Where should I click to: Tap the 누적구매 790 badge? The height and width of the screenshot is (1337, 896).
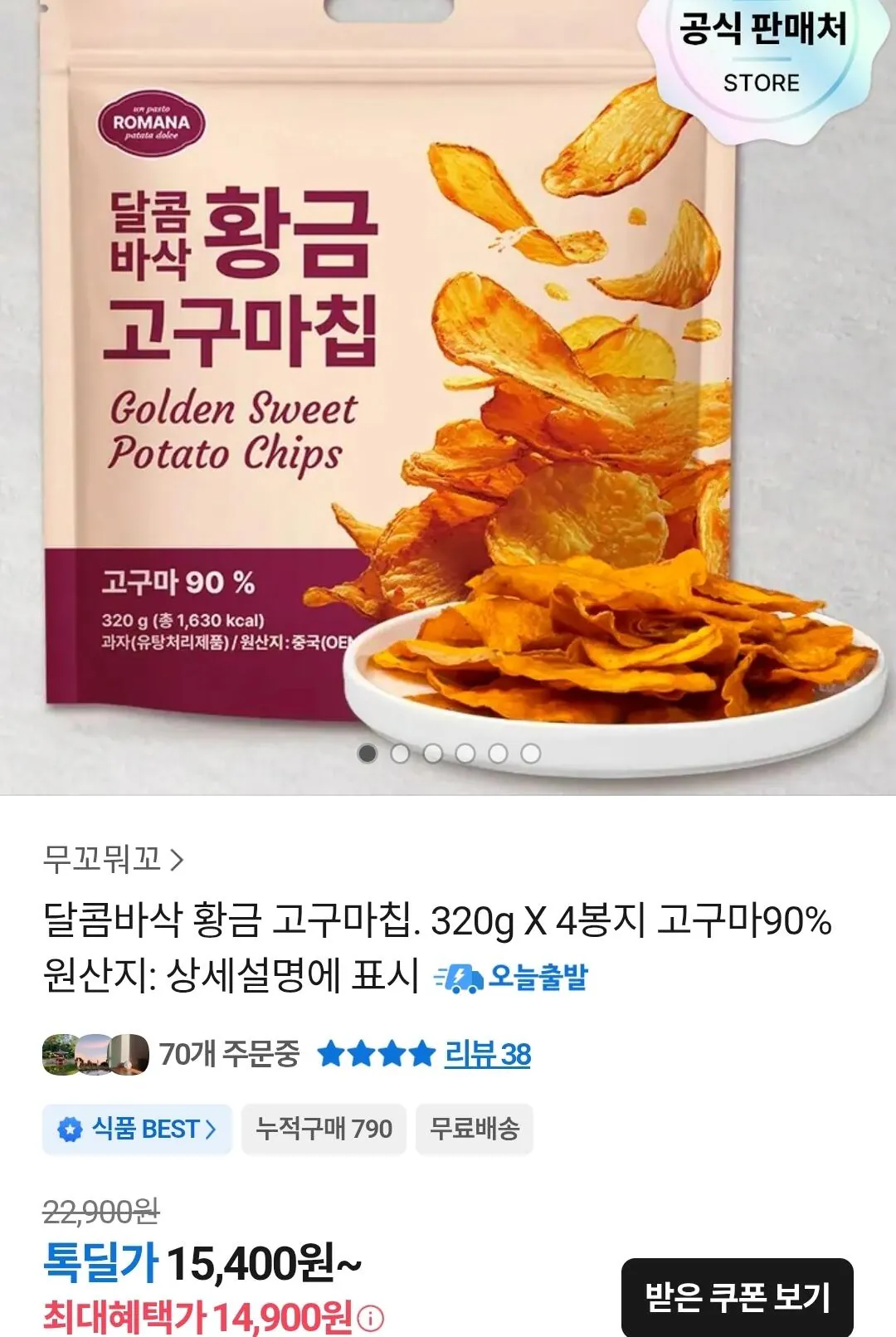tap(324, 1130)
